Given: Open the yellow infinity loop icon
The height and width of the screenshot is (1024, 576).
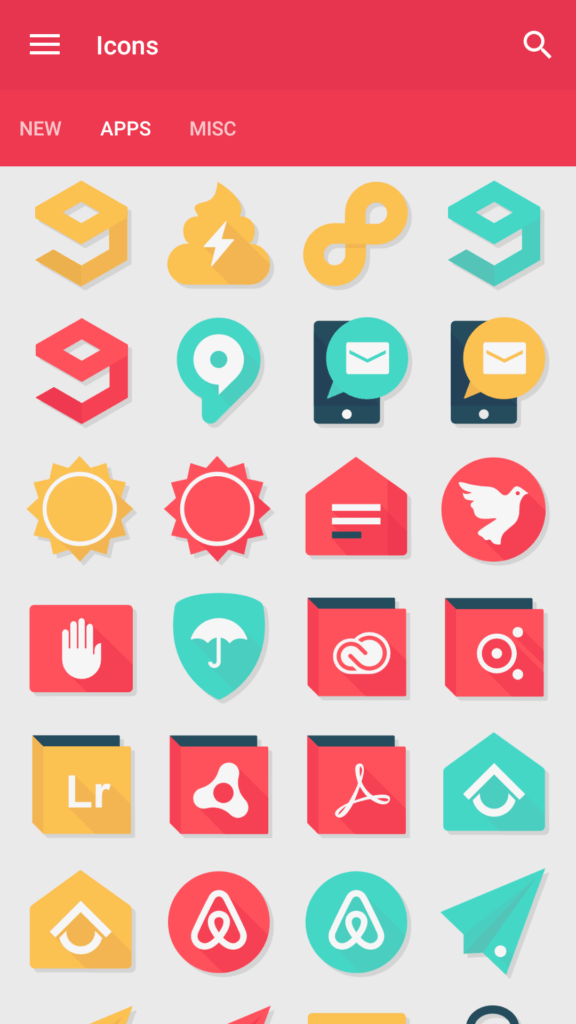Looking at the screenshot, I should pyautogui.click(x=356, y=234).
